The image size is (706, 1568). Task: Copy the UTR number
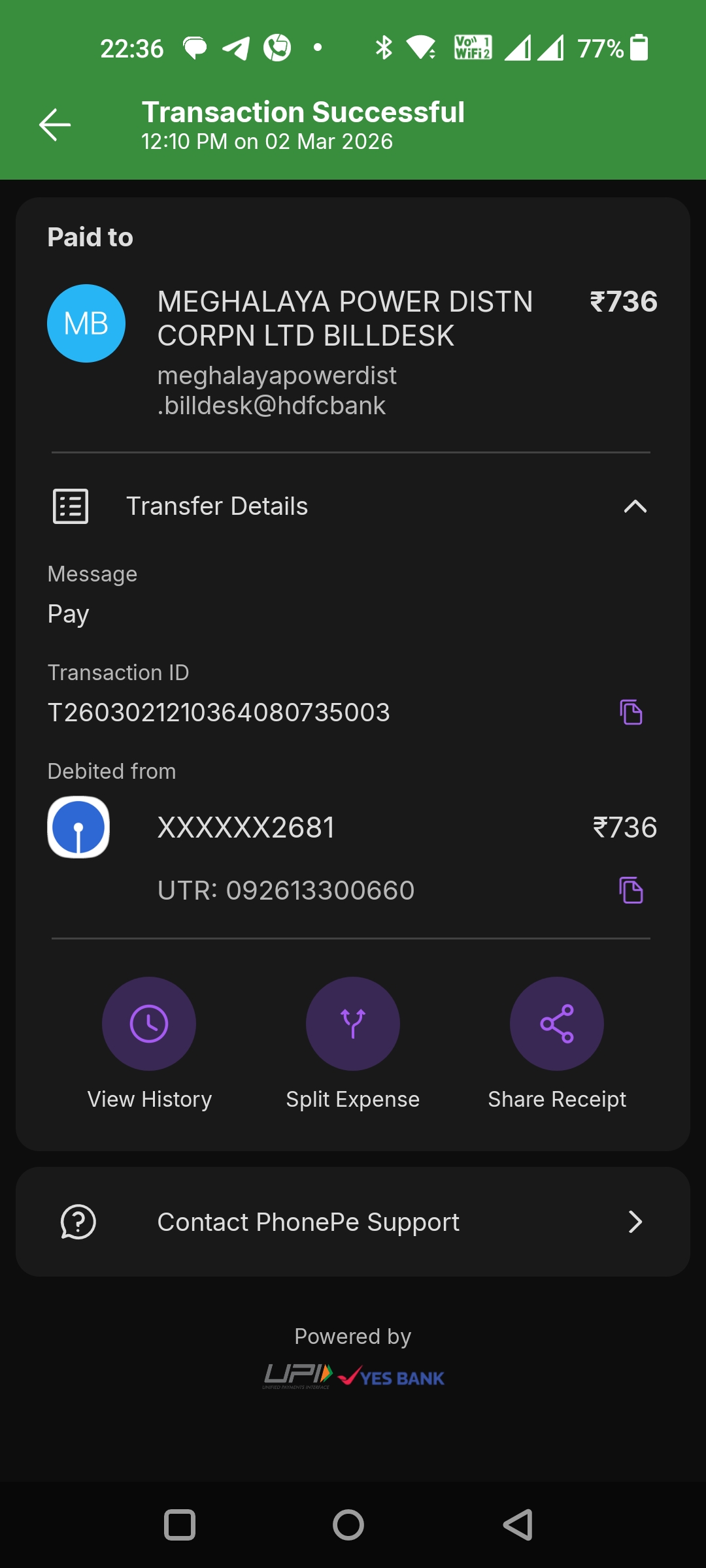[x=631, y=890]
